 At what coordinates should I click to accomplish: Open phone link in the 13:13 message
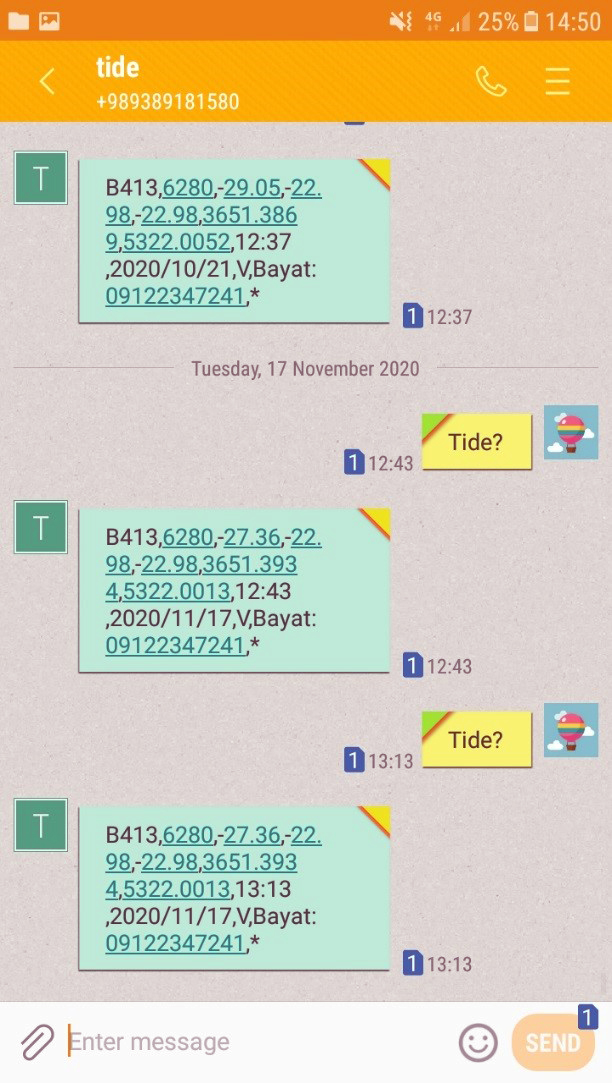coord(175,943)
